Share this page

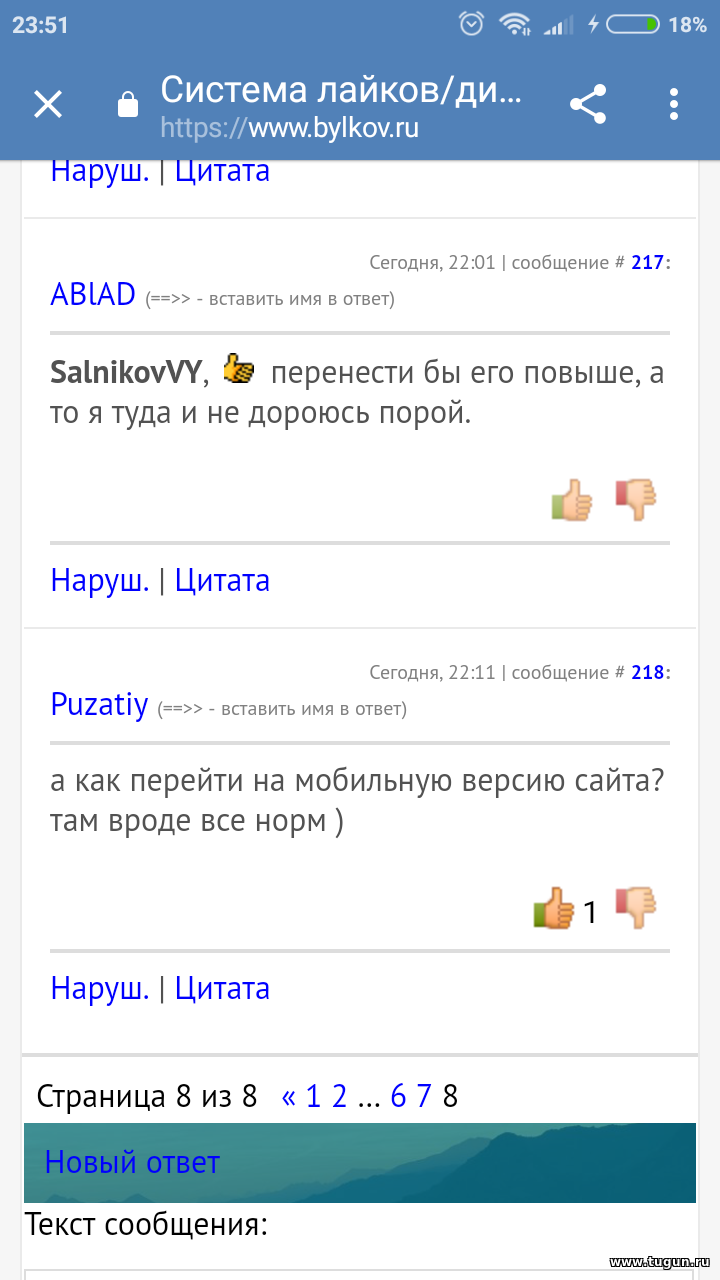[x=588, y=104]
